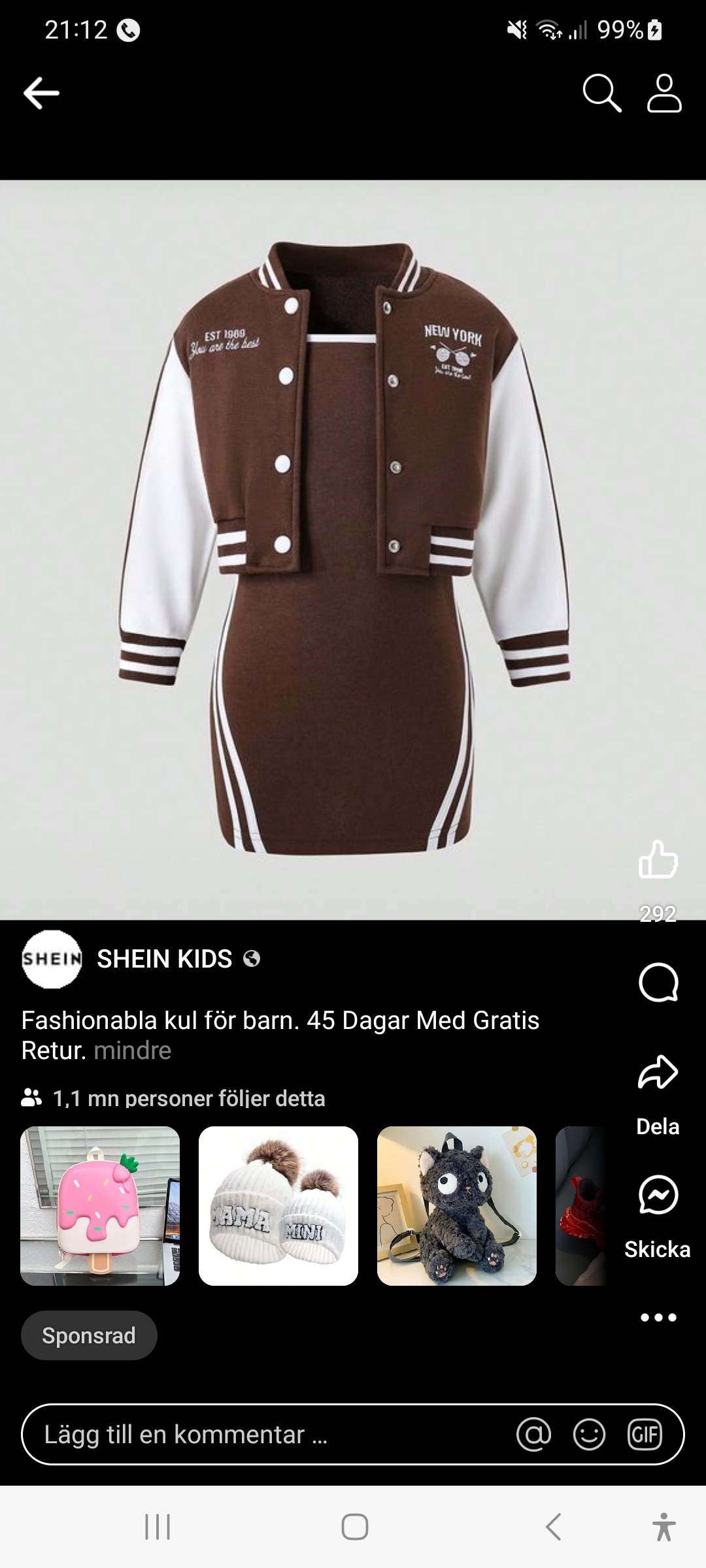Viewport: 706px width, 1568px height.
Task: Go back using the top arrow
Action: pos(41,93)
